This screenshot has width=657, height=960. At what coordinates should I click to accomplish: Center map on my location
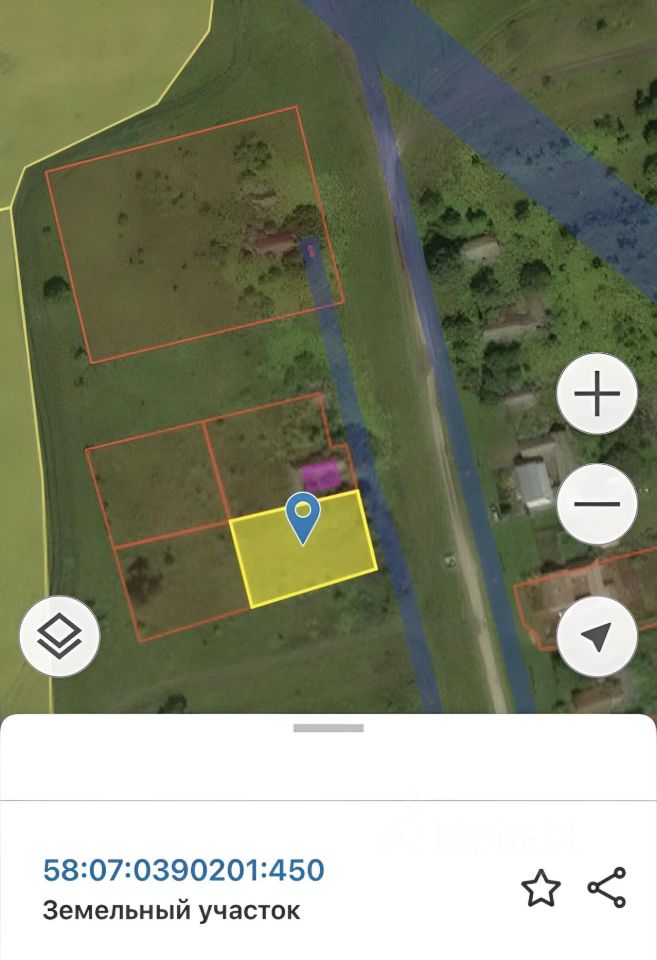click(x=597, y=636)
